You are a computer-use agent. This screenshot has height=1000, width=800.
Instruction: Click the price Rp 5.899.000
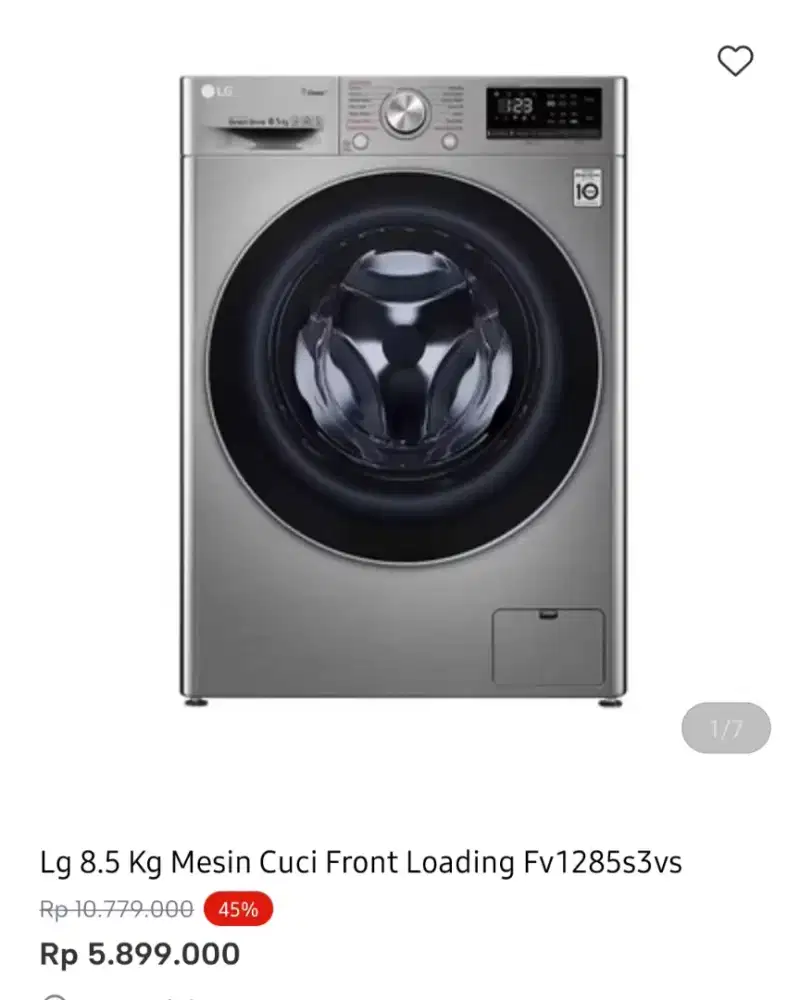140,954
